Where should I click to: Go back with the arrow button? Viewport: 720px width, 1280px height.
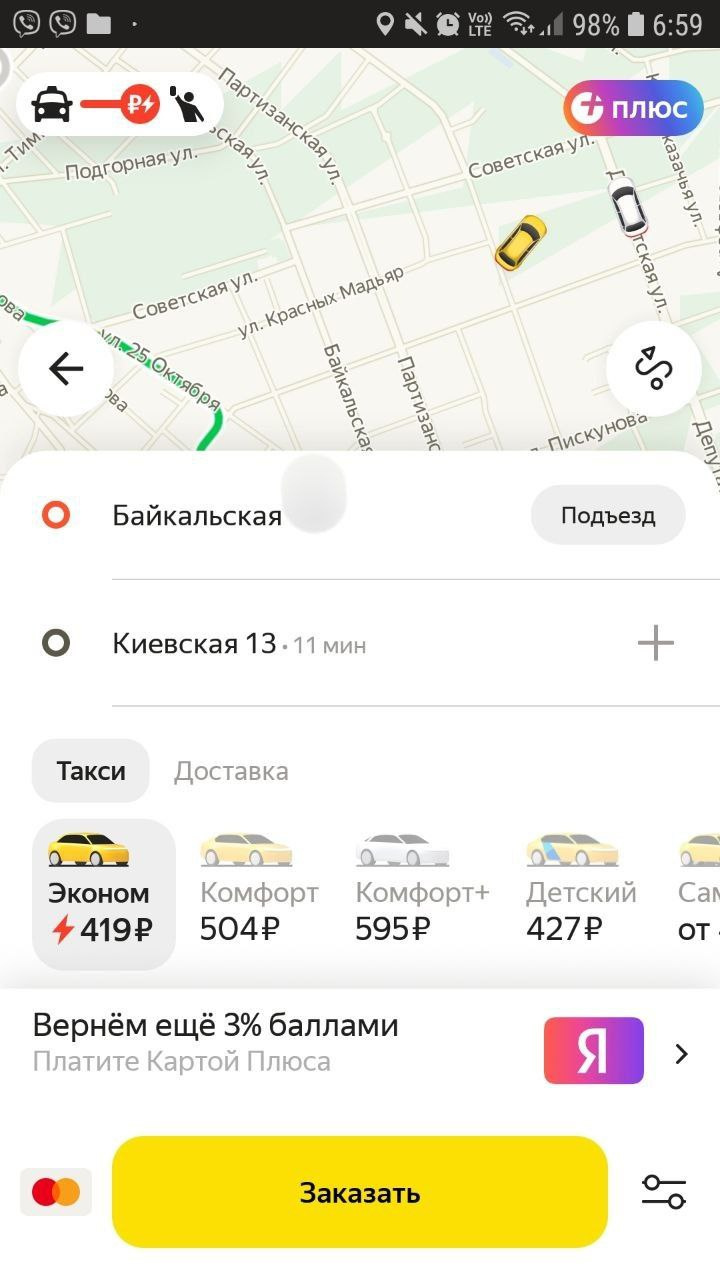(66, 369)
